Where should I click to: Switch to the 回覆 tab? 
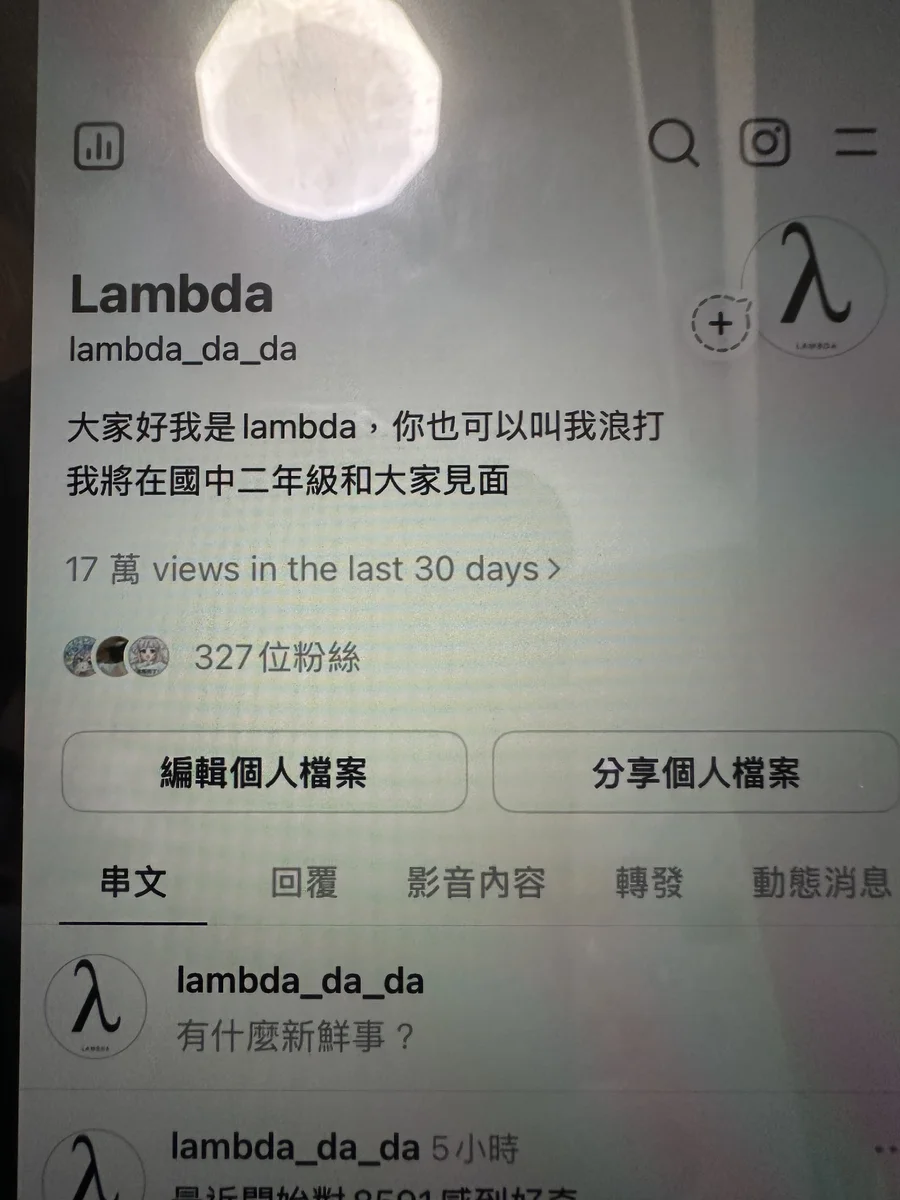pos(304,883)
